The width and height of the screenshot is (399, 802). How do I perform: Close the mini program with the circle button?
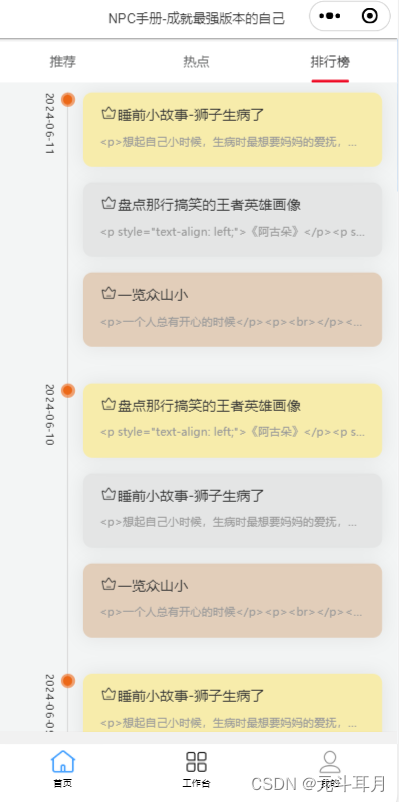click(x=369, y=16)
